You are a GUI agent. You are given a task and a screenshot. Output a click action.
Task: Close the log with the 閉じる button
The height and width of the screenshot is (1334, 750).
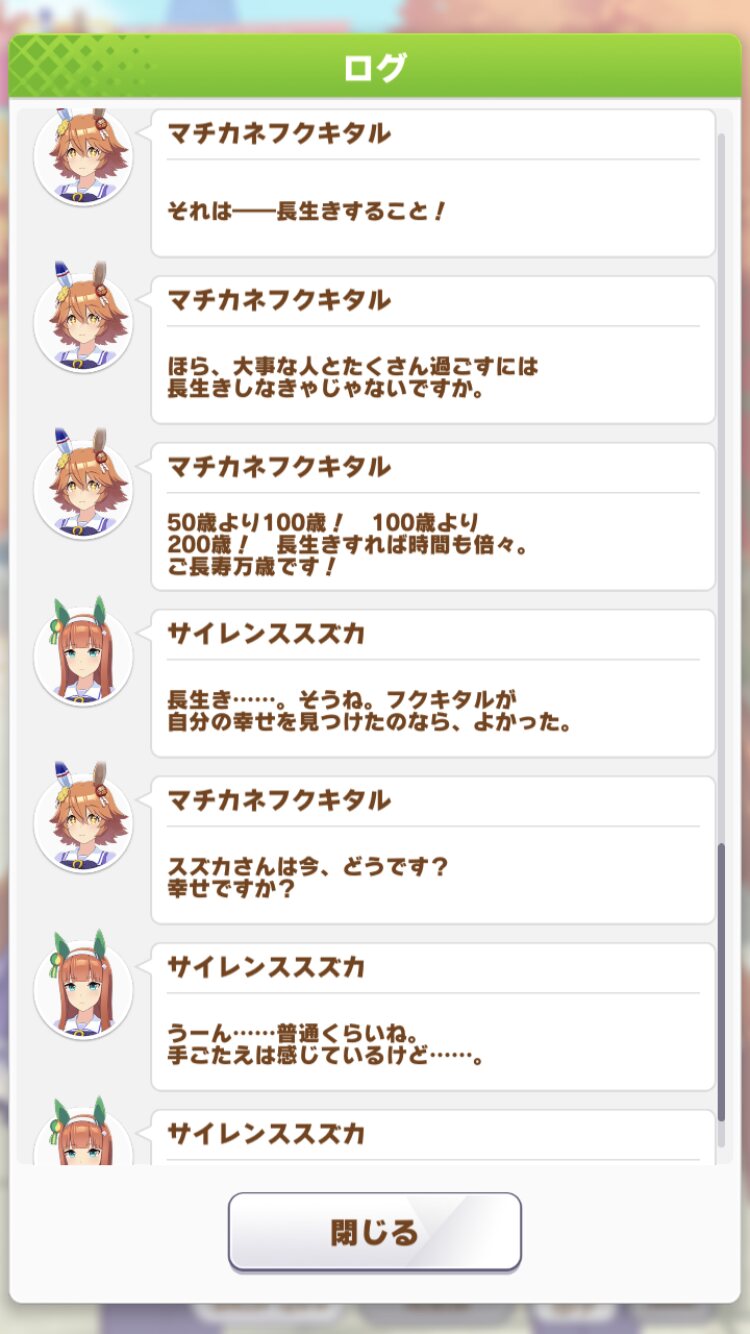(x=375, y=1231)
